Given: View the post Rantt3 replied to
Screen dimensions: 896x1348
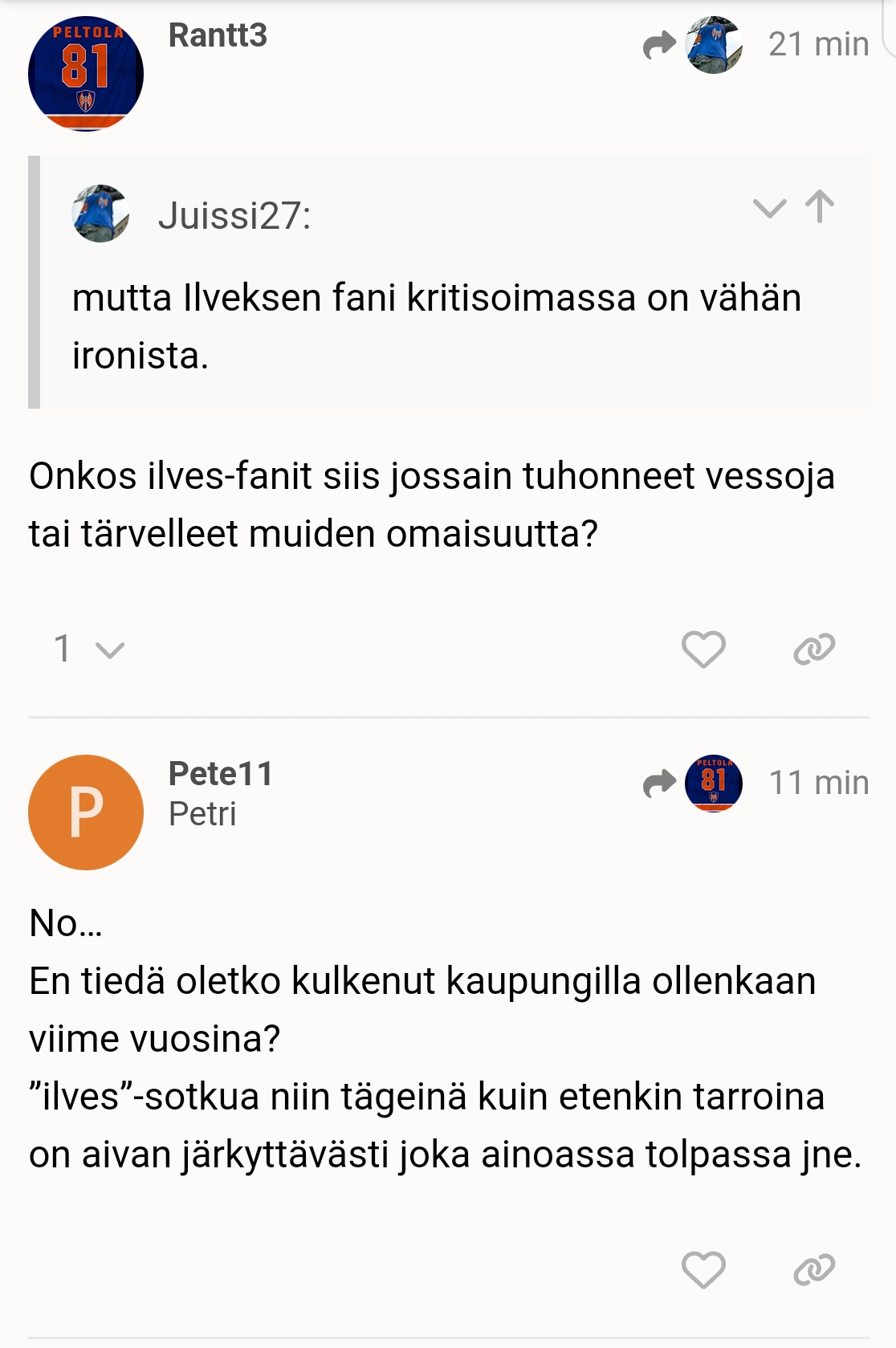Looking at the screenshot, I should tap(693, 45).
